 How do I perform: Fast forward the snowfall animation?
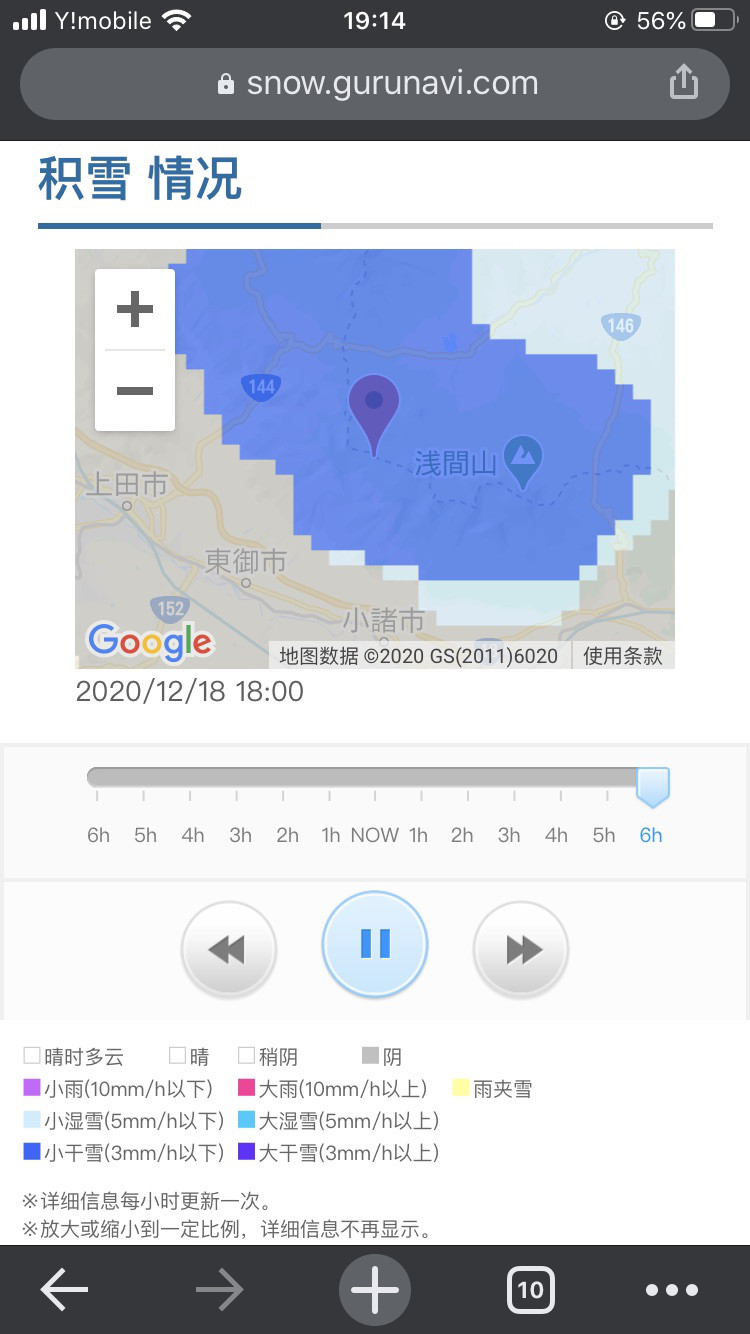click(x=521, y=949)
